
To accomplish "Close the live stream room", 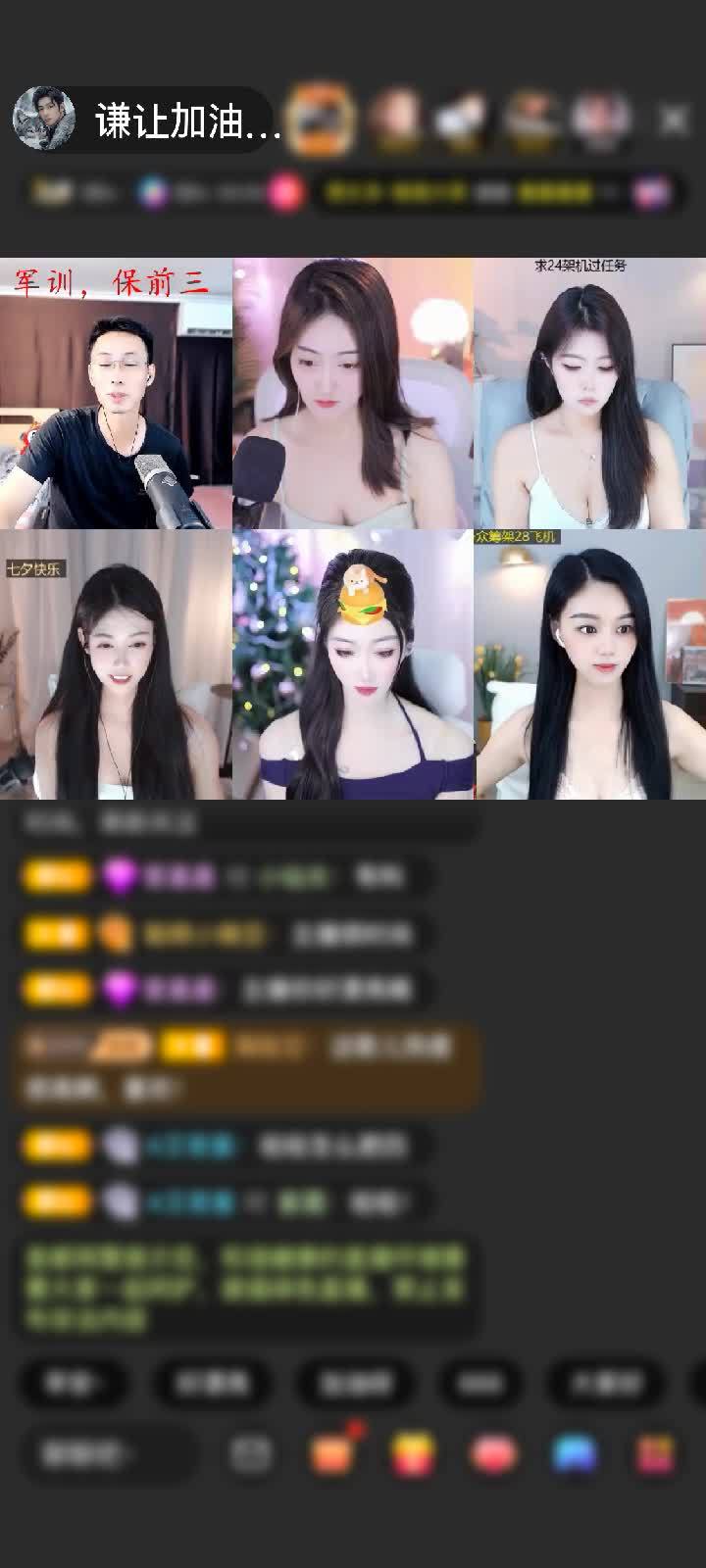I will (x=674, y=121).
